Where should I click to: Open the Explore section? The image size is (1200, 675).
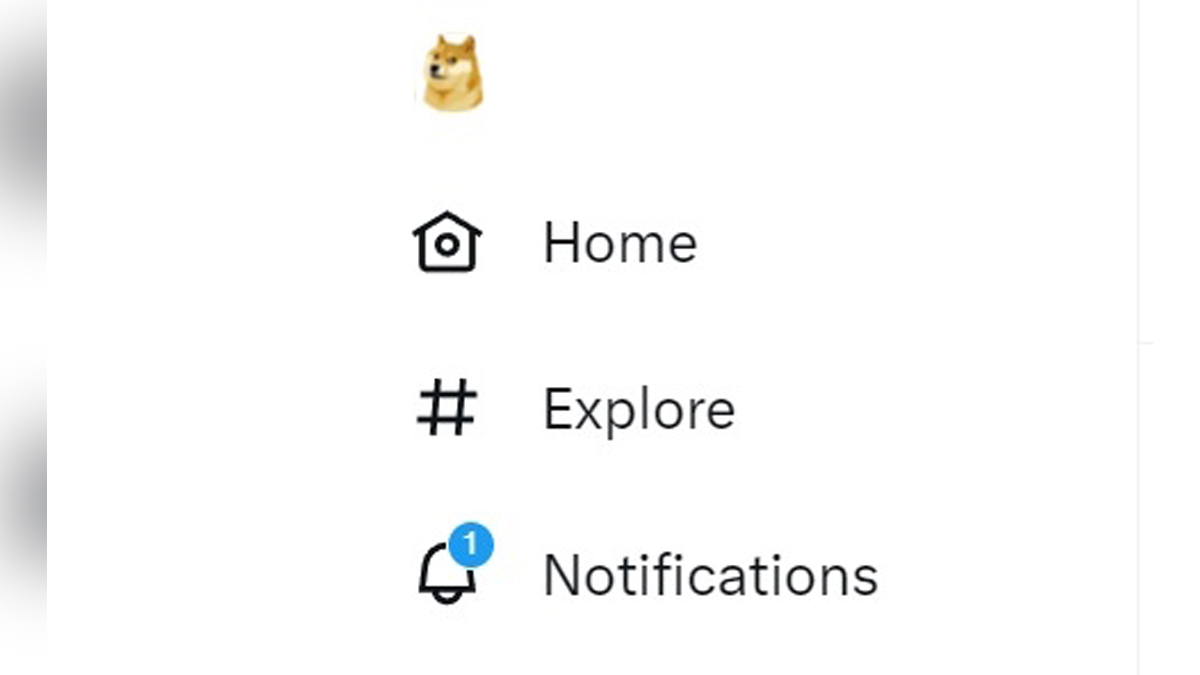[x=638, y=409]
